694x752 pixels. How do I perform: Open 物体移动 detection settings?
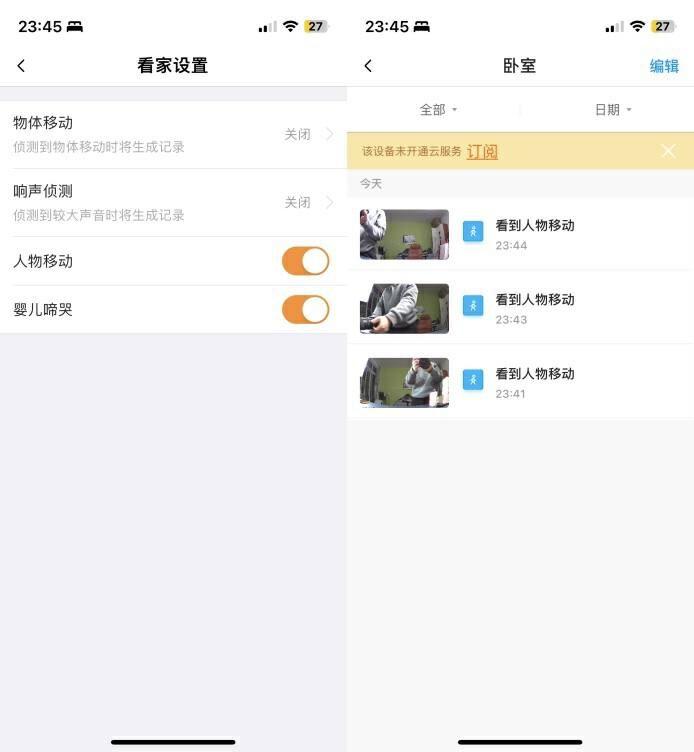click(173, 134)
